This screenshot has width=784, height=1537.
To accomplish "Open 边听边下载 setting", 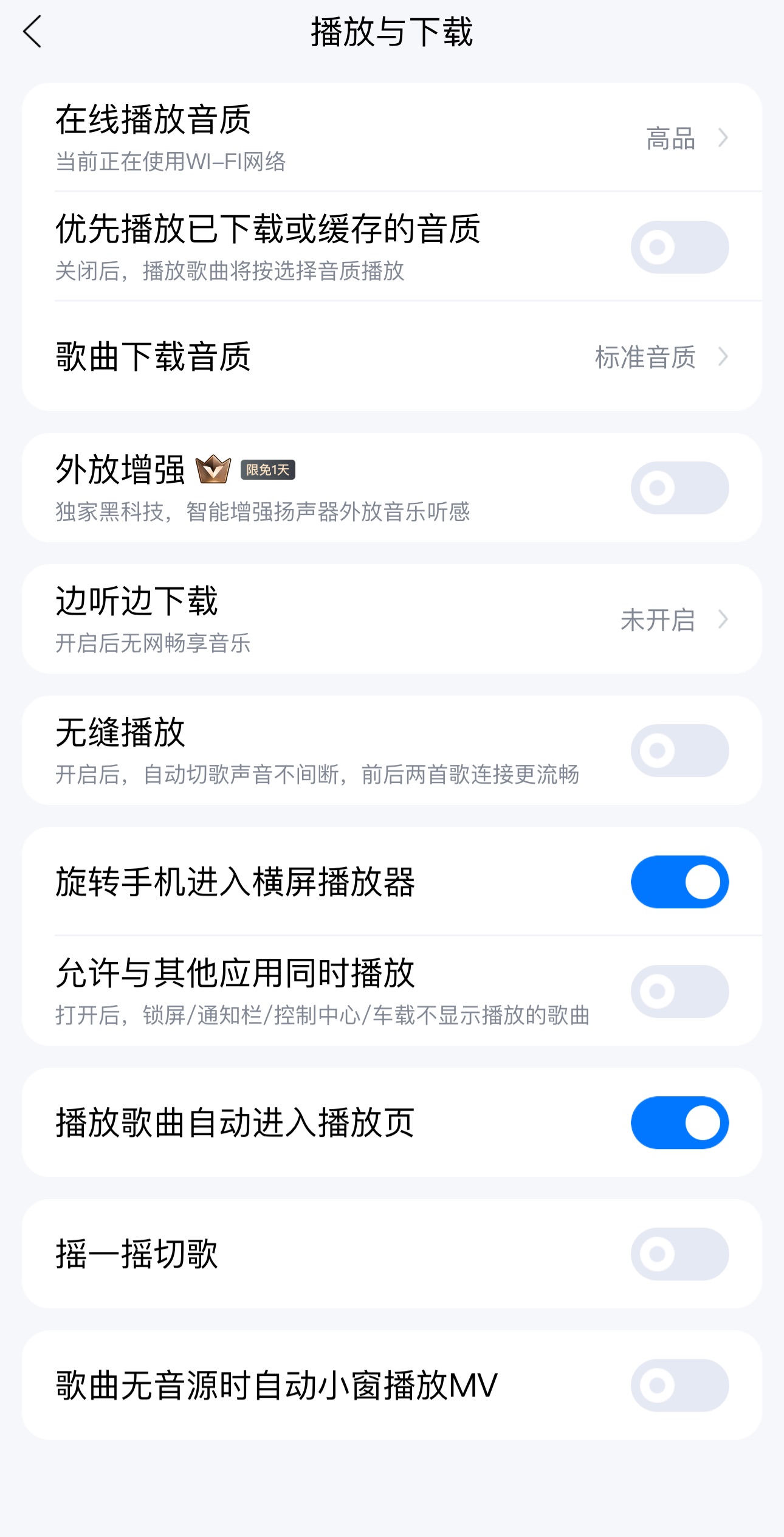I will click(391, 619).
